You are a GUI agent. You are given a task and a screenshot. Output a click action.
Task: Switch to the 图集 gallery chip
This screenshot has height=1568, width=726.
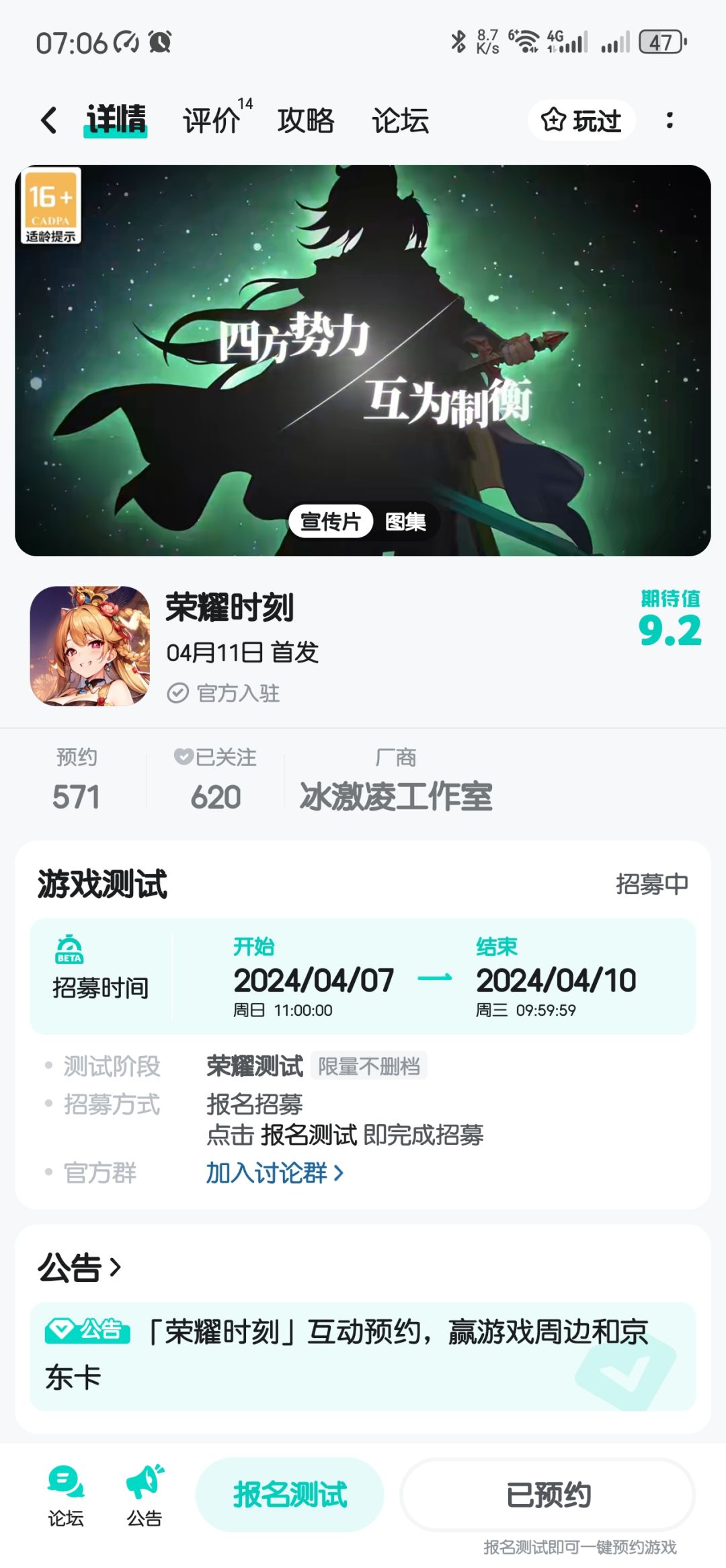[x=405, y=521]
